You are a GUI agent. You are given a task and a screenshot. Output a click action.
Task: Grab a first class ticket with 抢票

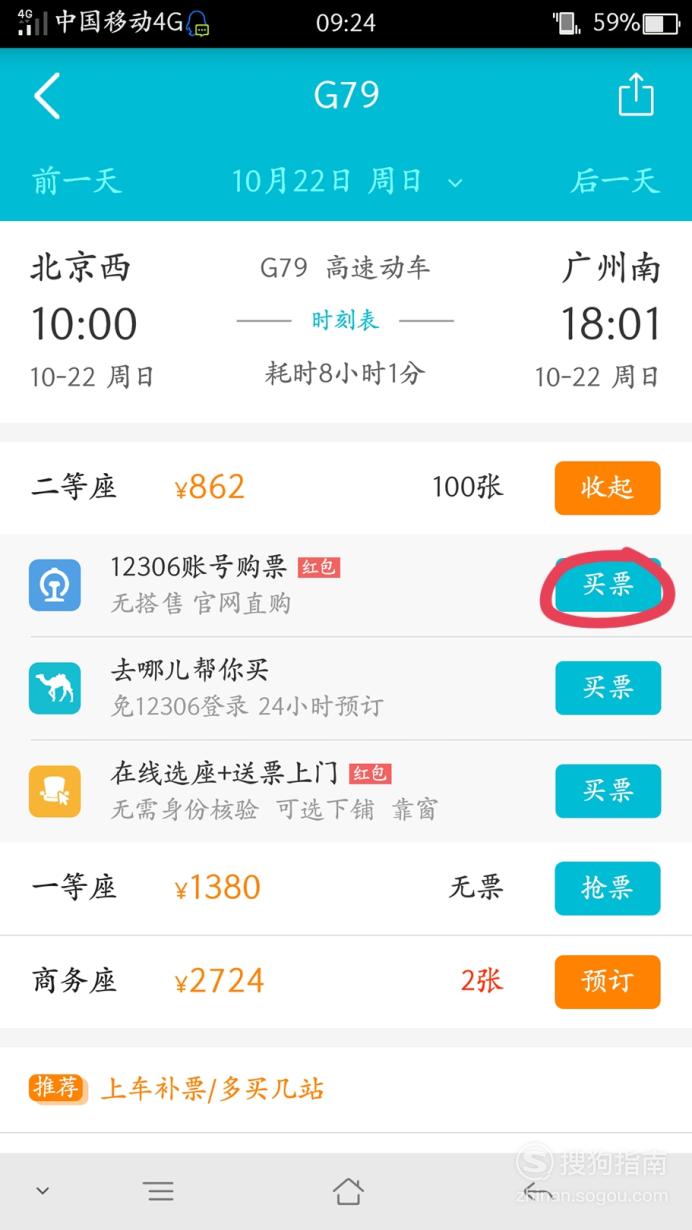click(x=607, y=888)
